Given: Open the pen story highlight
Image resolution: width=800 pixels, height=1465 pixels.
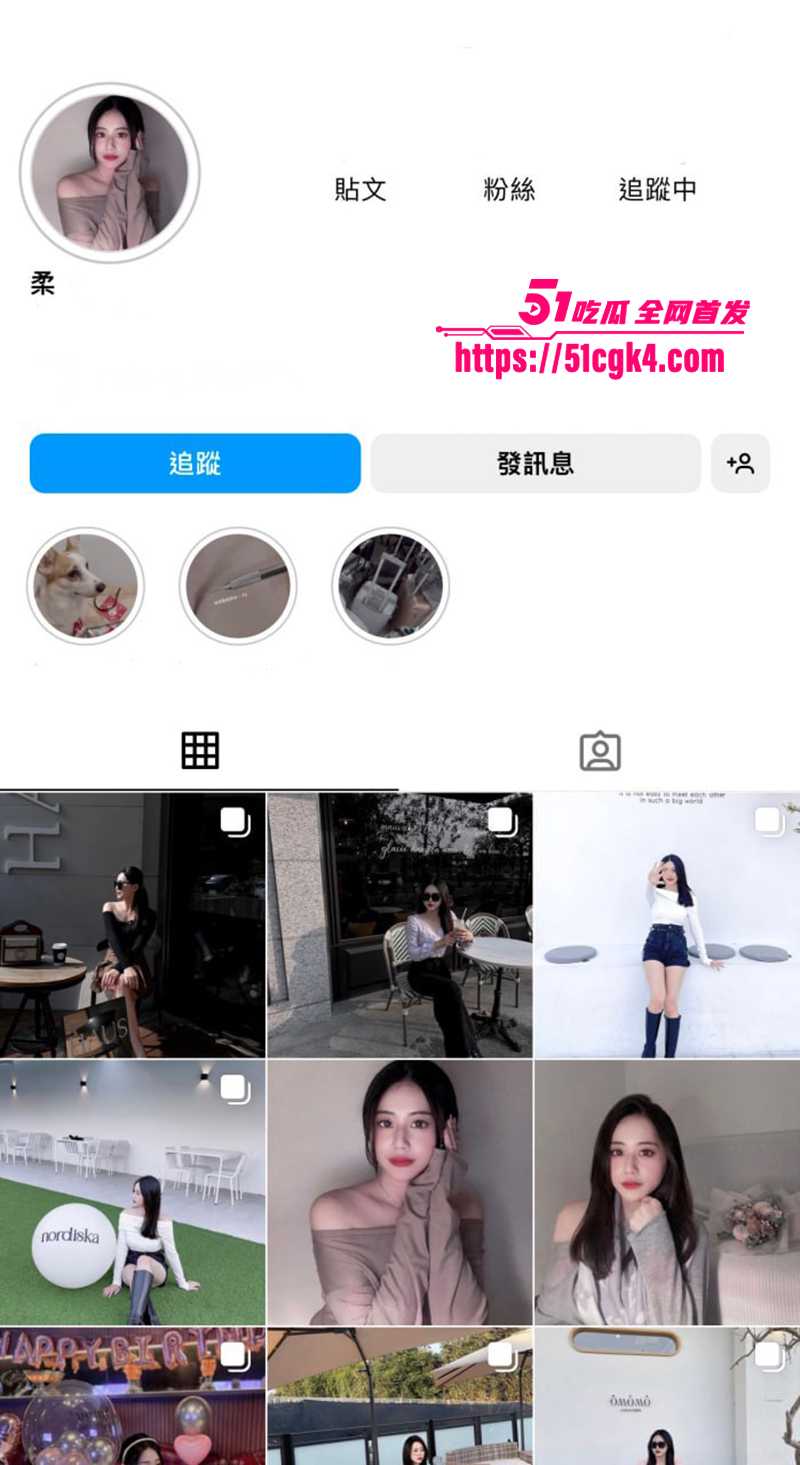Looking at the screenshot, I should click(x=237, y=586).
